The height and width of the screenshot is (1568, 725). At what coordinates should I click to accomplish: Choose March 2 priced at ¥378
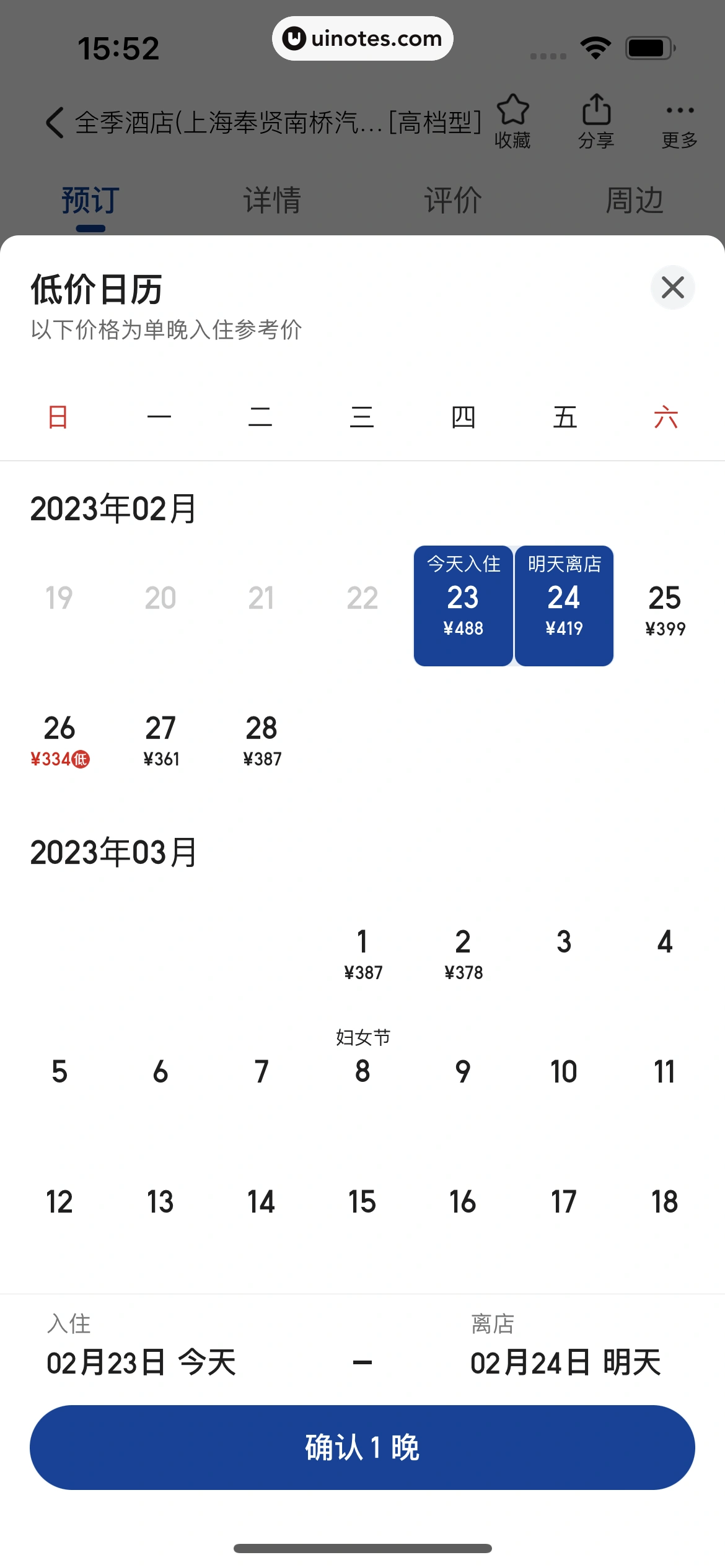[463, 952]
